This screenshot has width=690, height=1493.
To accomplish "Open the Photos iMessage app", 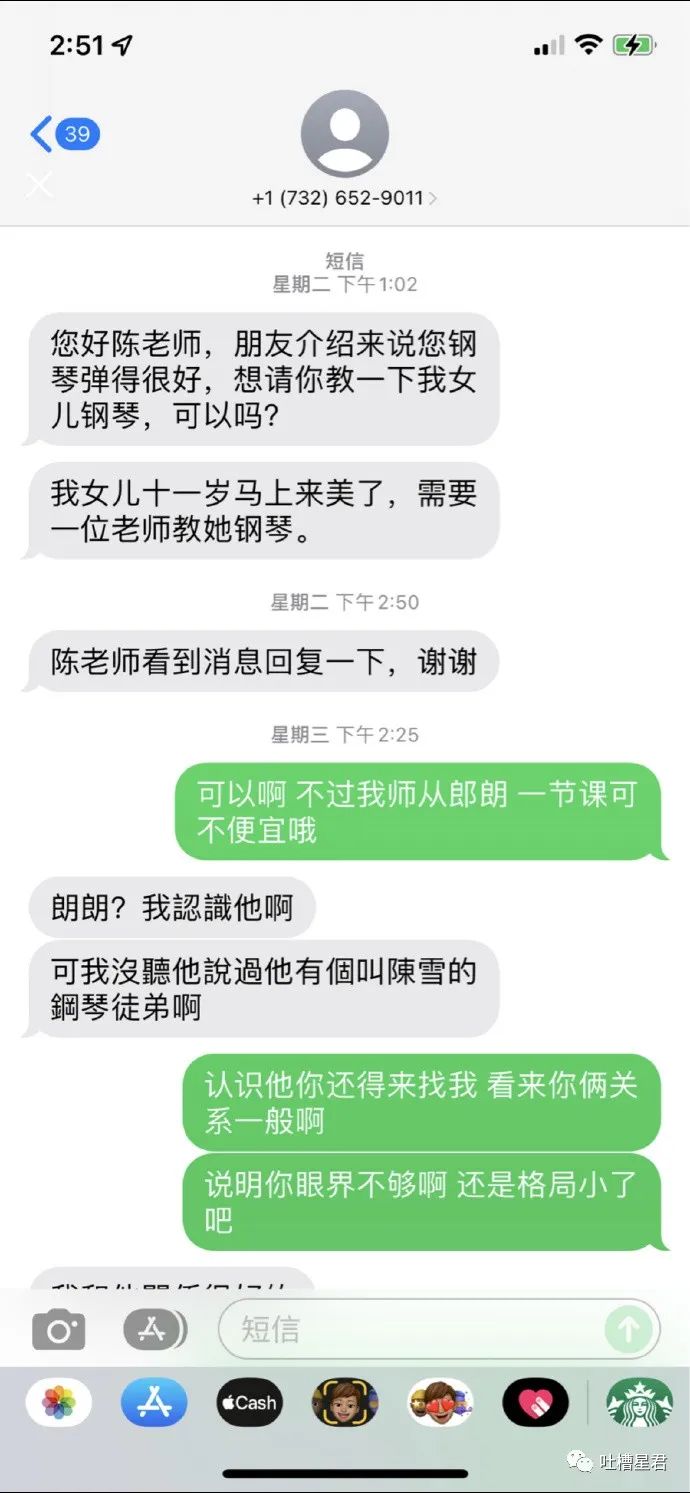I will (59, 1402).
